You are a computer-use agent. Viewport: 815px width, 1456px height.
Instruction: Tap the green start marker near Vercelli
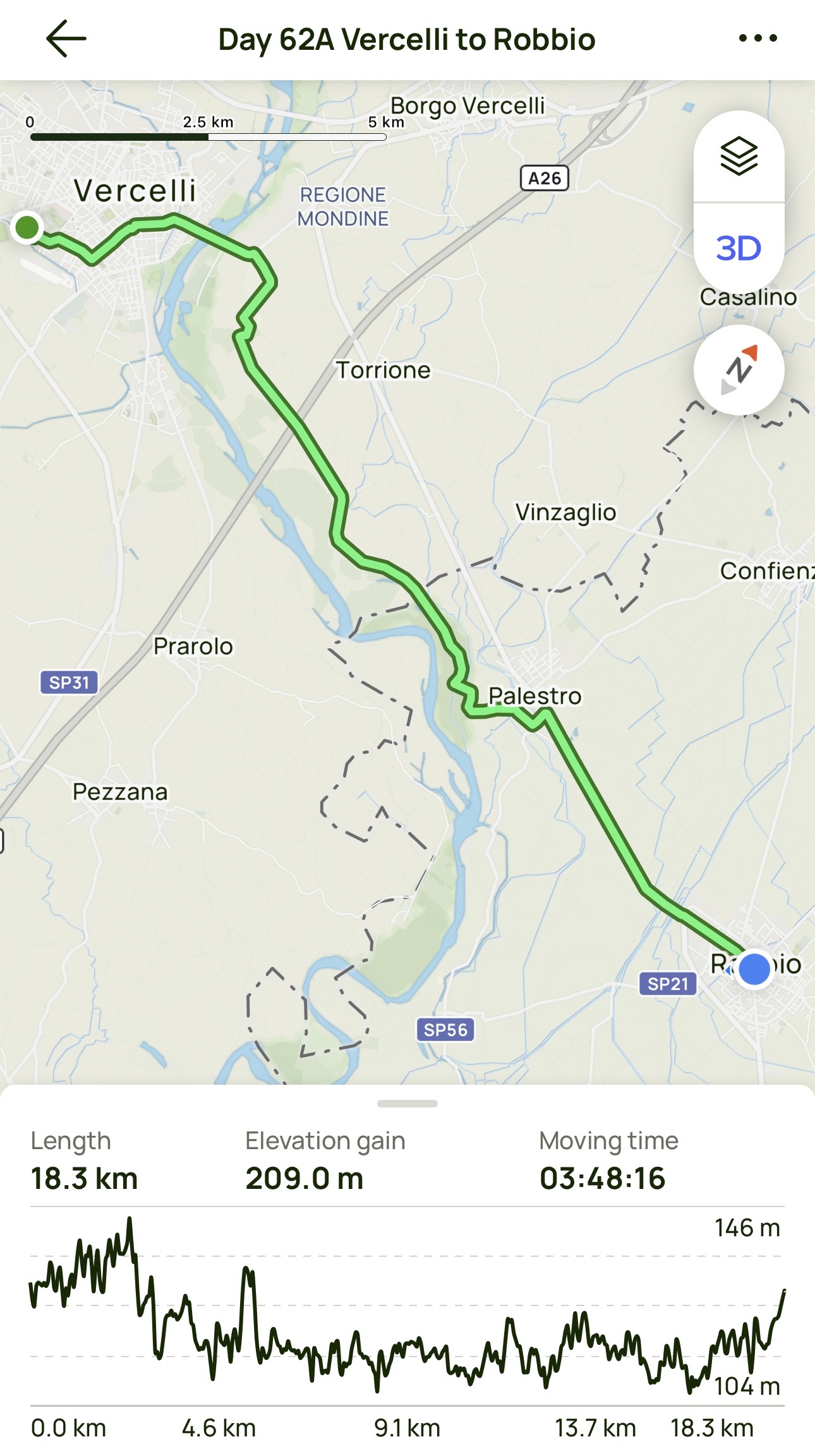[27, 227]
